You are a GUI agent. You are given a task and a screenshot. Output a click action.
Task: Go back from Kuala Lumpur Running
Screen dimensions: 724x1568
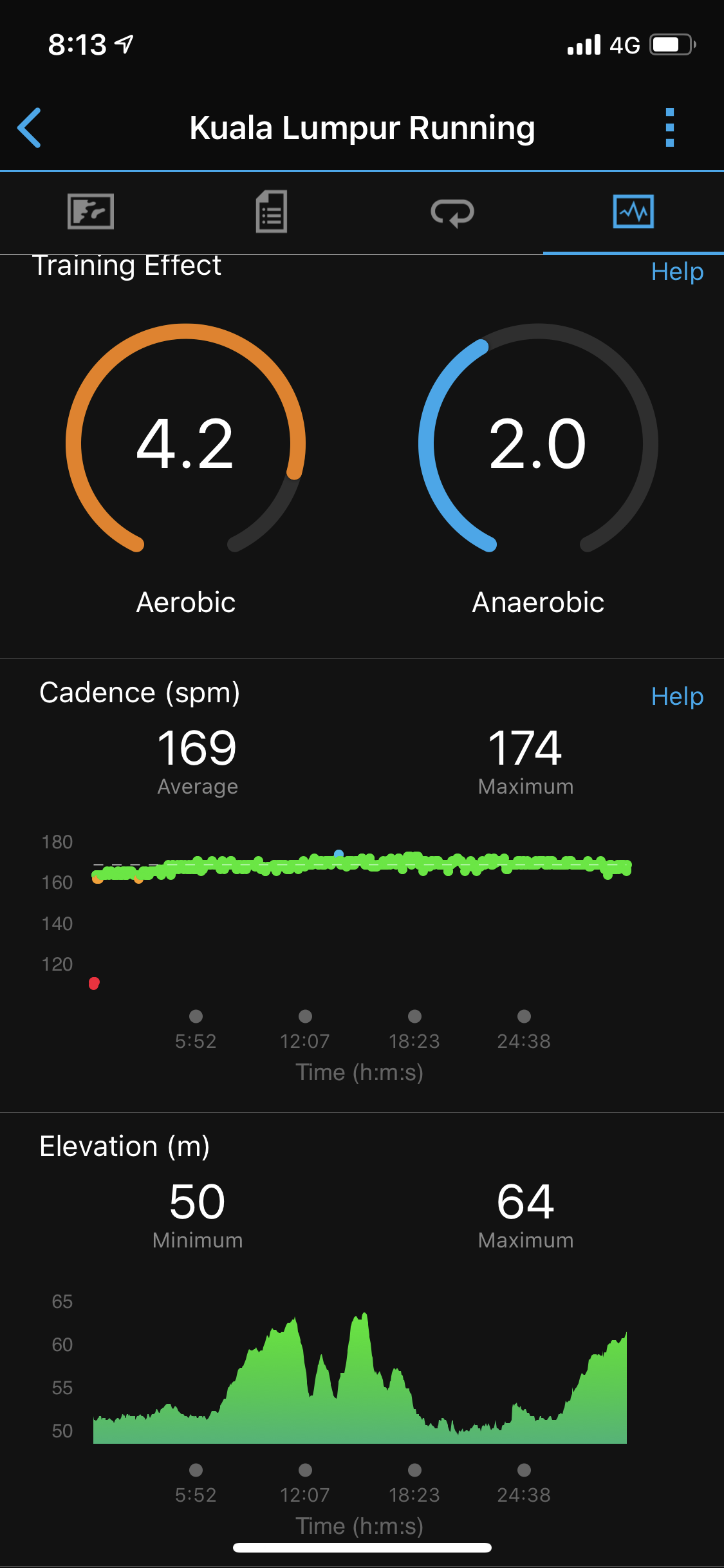pyautogui.click(x=30, y=127)
